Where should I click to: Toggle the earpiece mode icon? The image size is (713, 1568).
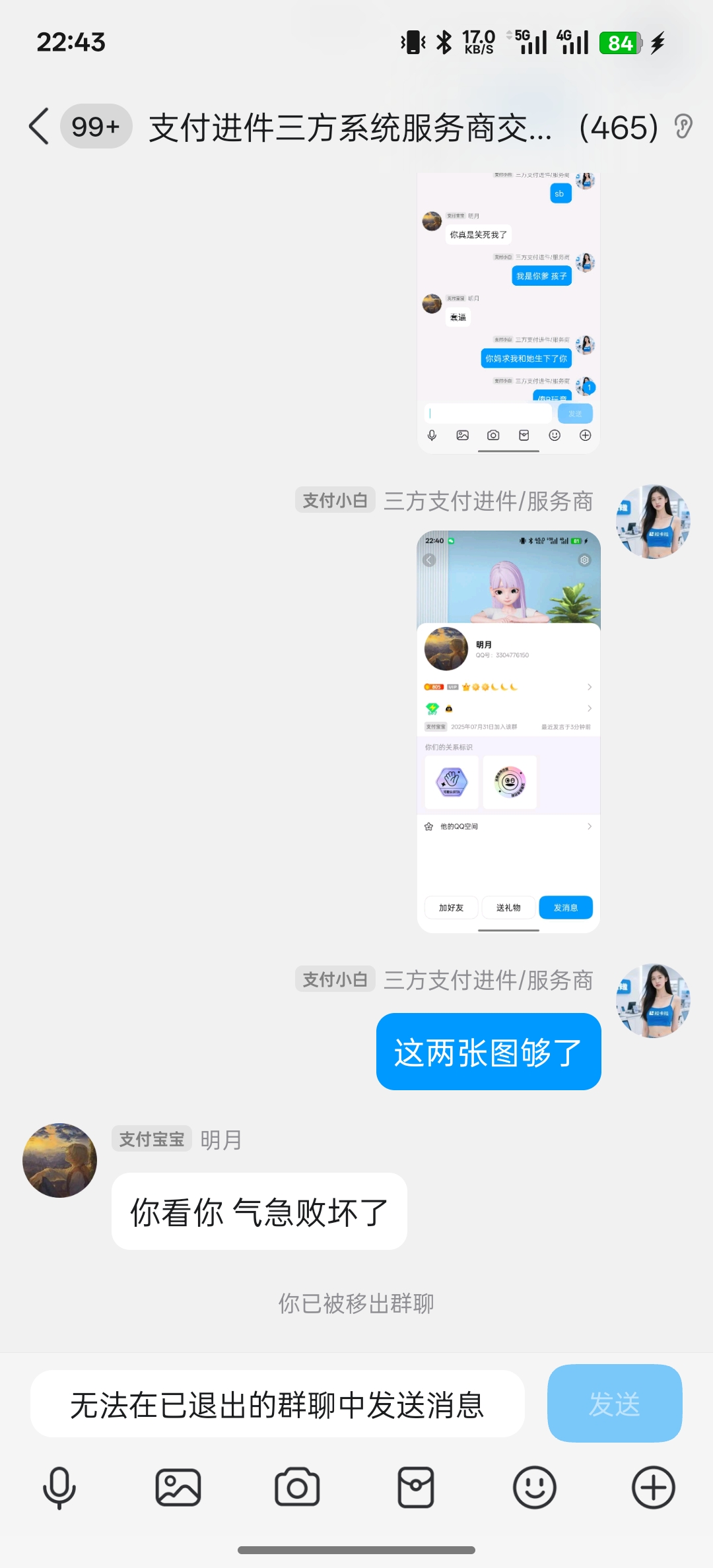(683, 127)
